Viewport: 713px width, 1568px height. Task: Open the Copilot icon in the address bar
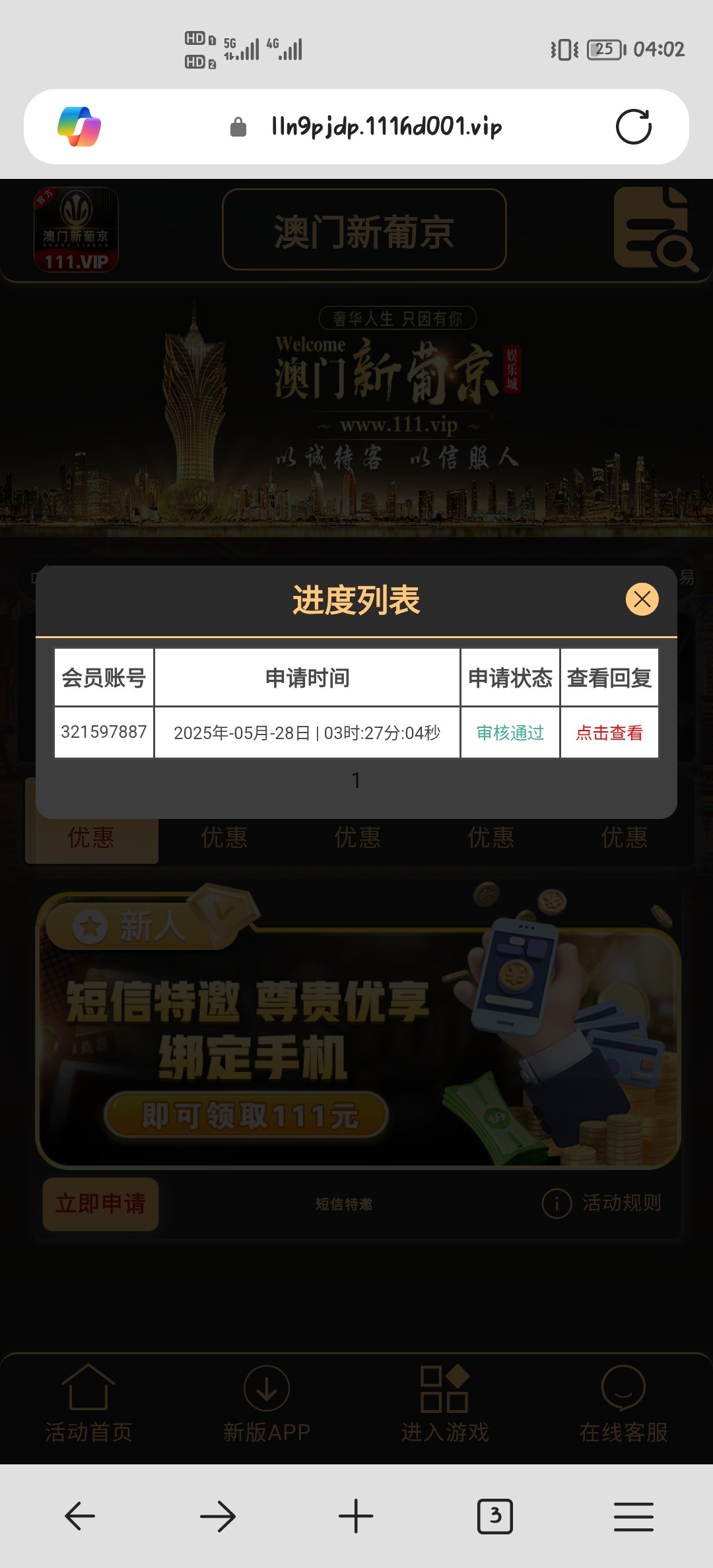(79, 127)
